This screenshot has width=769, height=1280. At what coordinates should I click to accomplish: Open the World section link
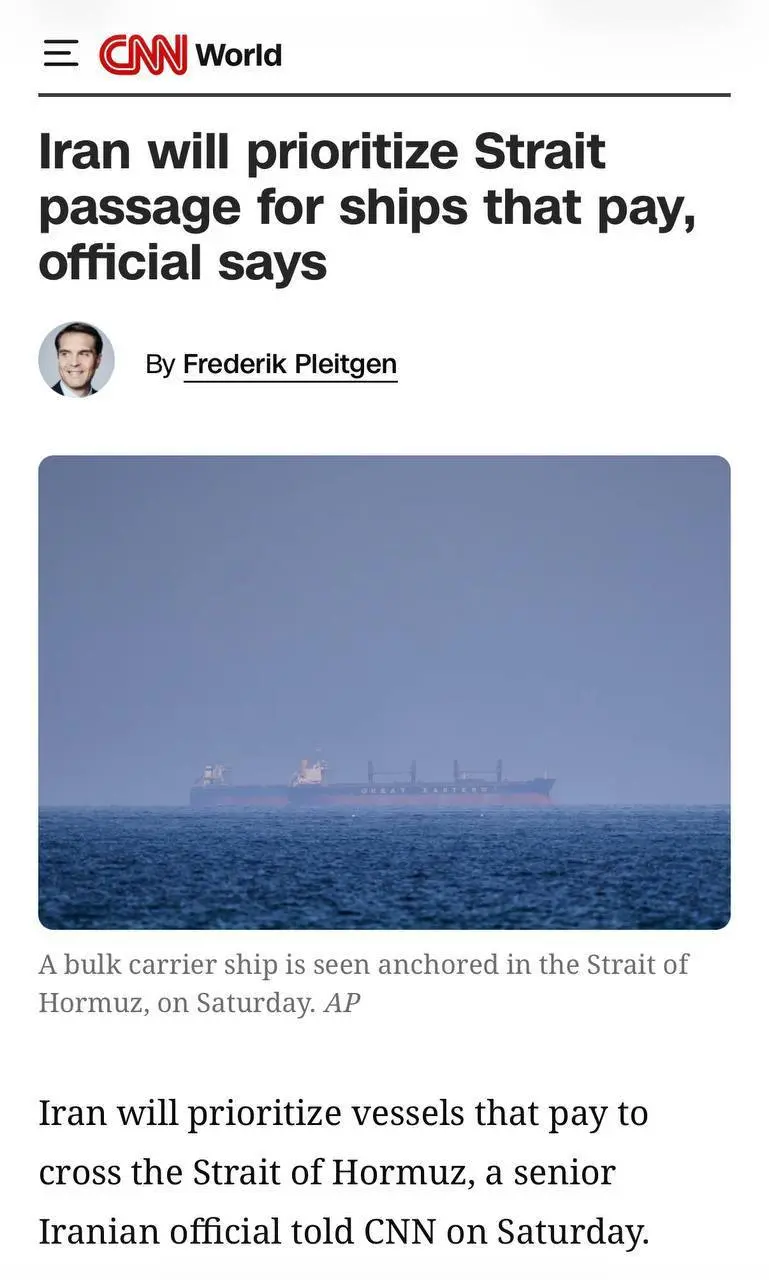tap(238, 55)
